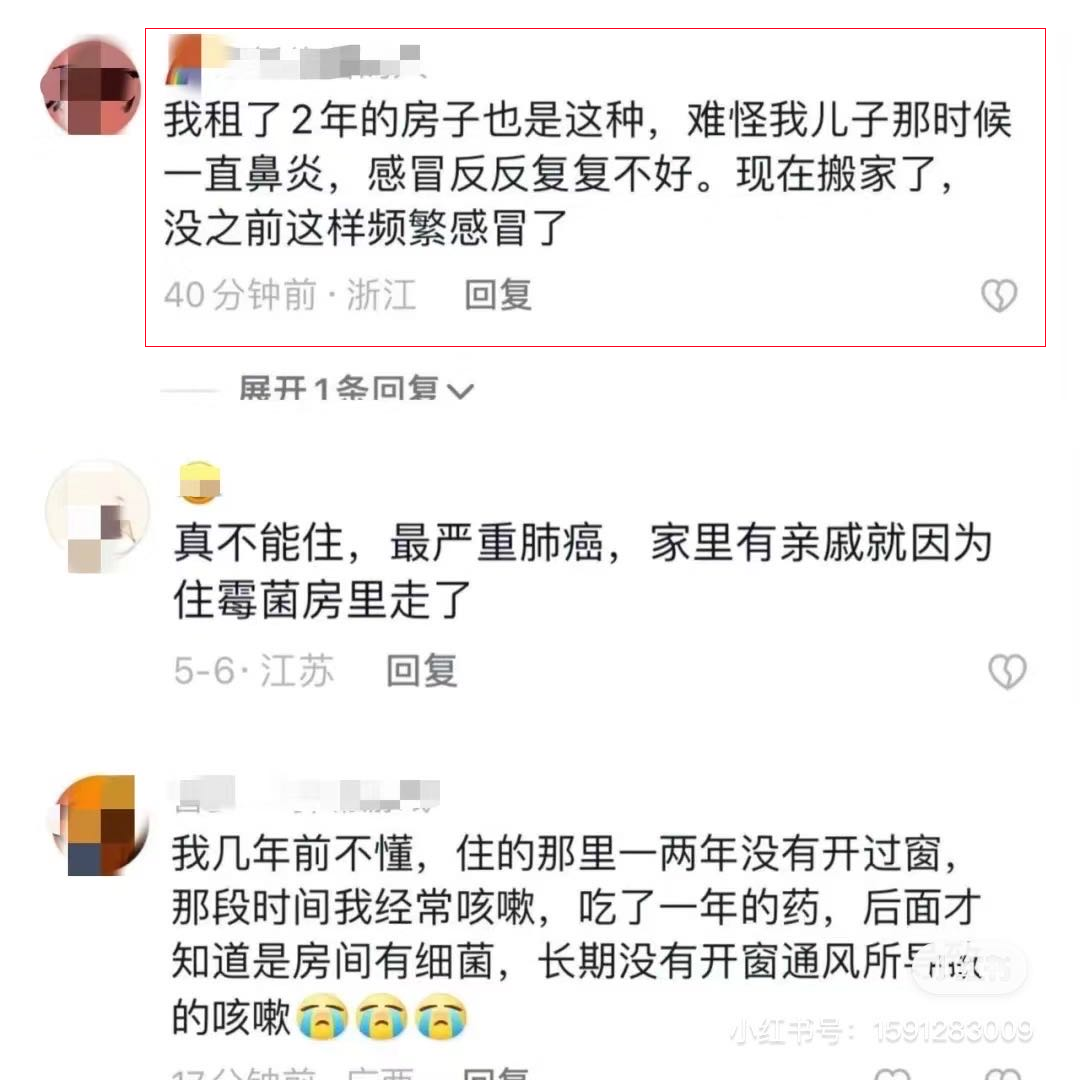Open avatar of the 咳嗽 comment's author
This screenshot has height=1080, width=1080.
[99, 825]
